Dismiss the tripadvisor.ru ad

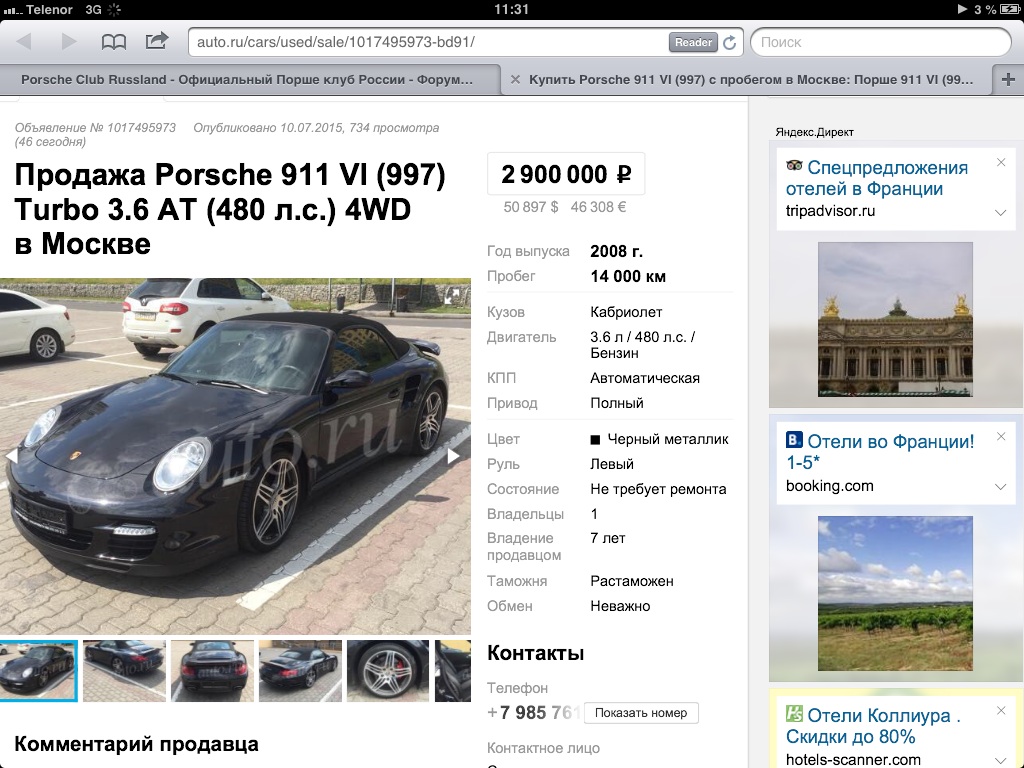[x=1001, y=162]
